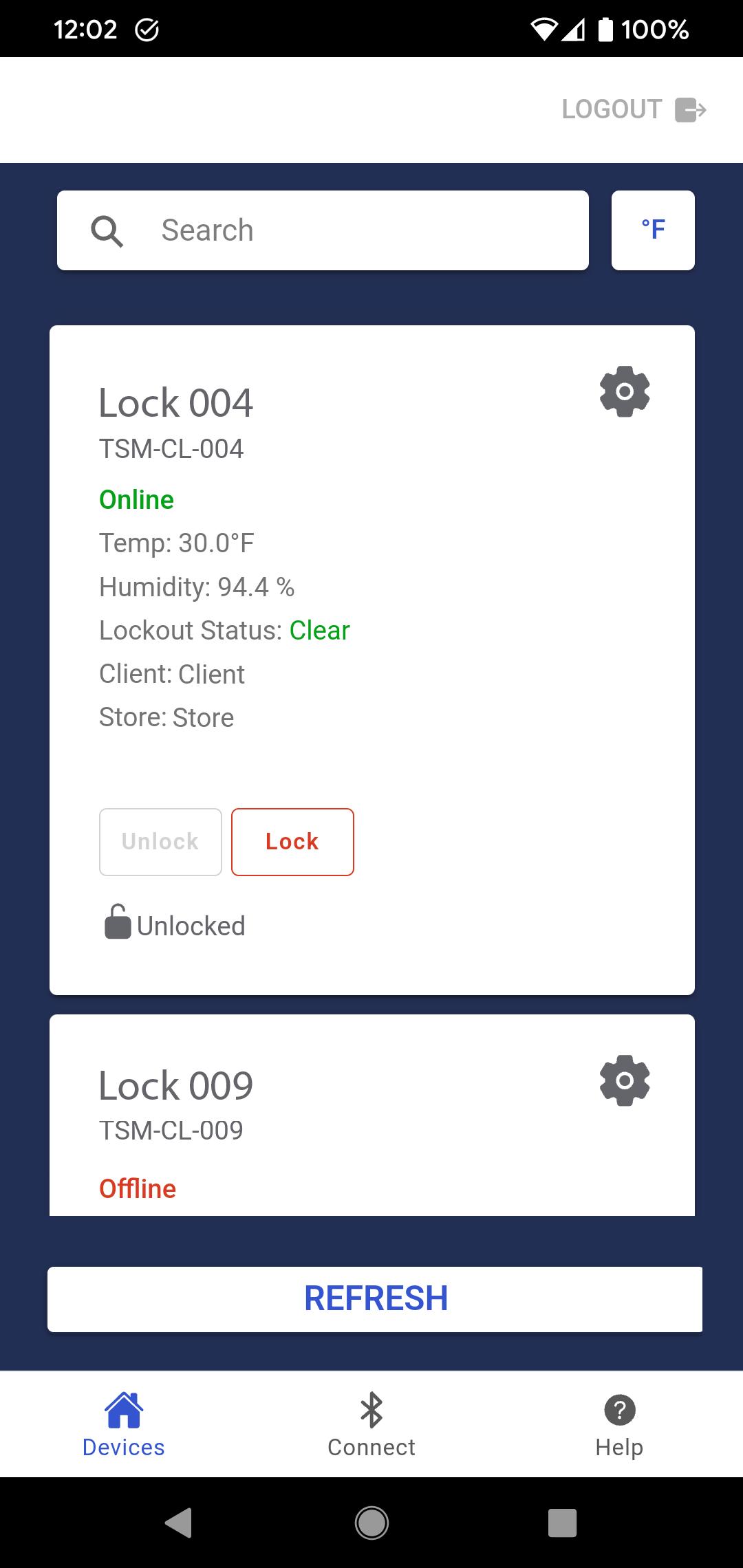Tap the red Lock button for Lock 004
This screenshot has height=1568, width=743.
(x=292, y=842)
